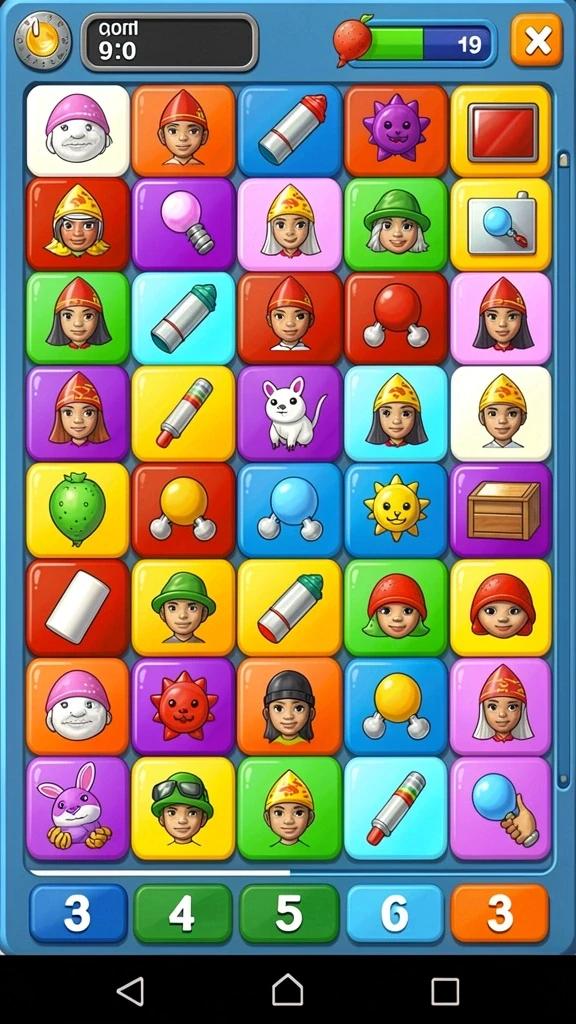
Task: Choose the orange 3 button
Action: click(500, 913)
